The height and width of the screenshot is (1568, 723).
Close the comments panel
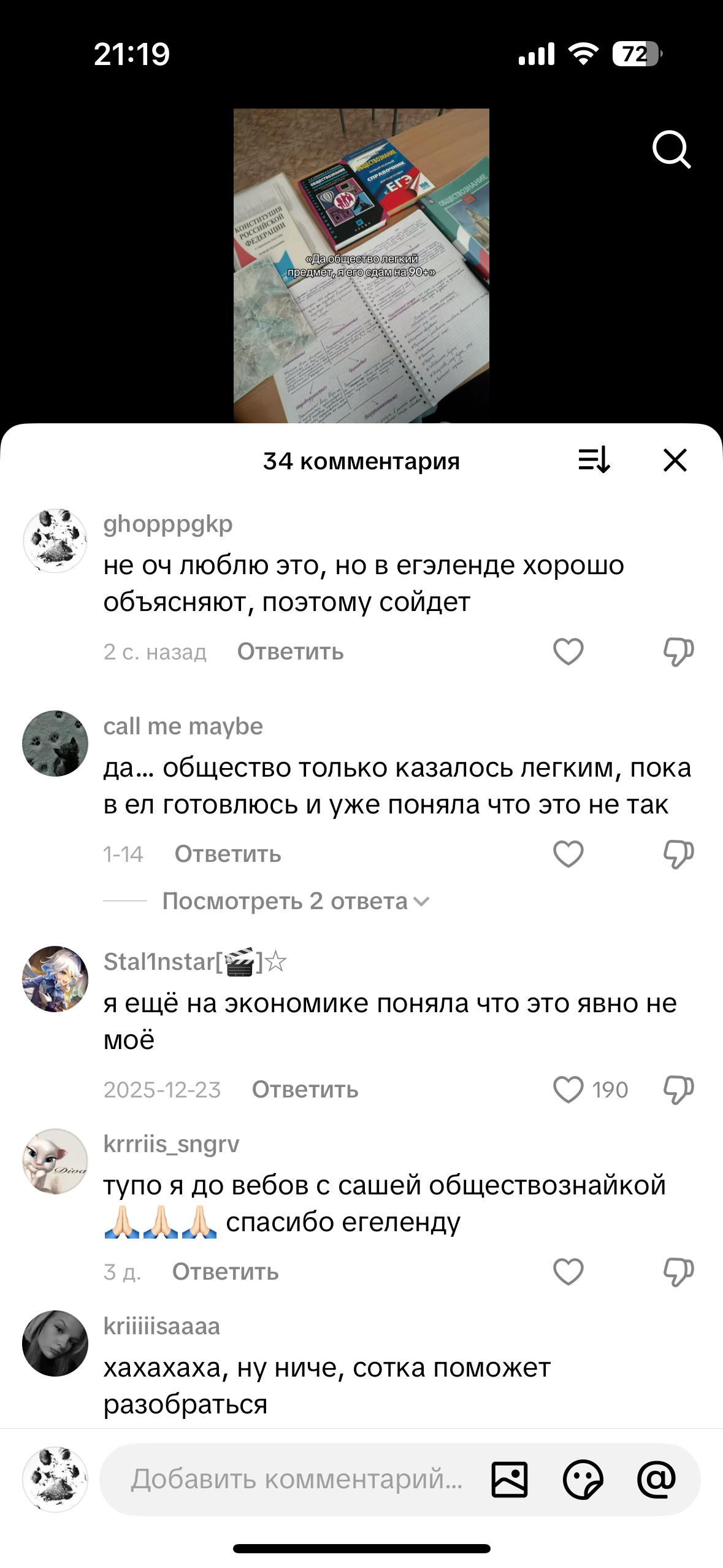675,460
